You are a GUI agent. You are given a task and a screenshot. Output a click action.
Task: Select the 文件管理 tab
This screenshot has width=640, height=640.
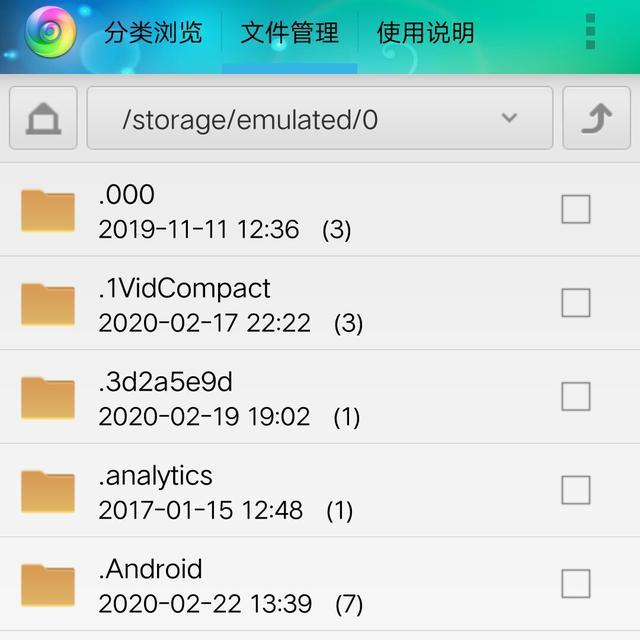(289, 33)
